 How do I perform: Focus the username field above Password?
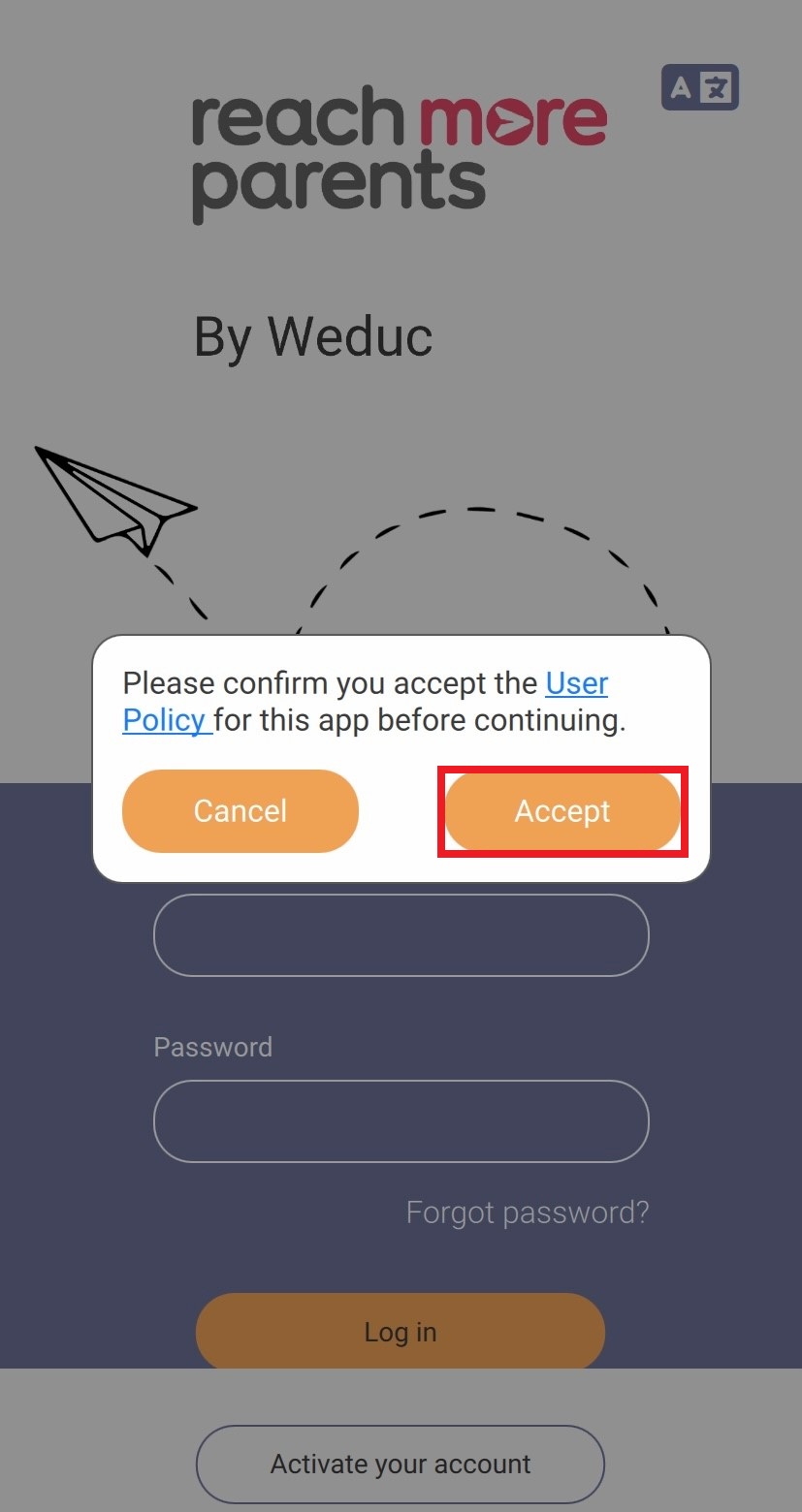401,935
